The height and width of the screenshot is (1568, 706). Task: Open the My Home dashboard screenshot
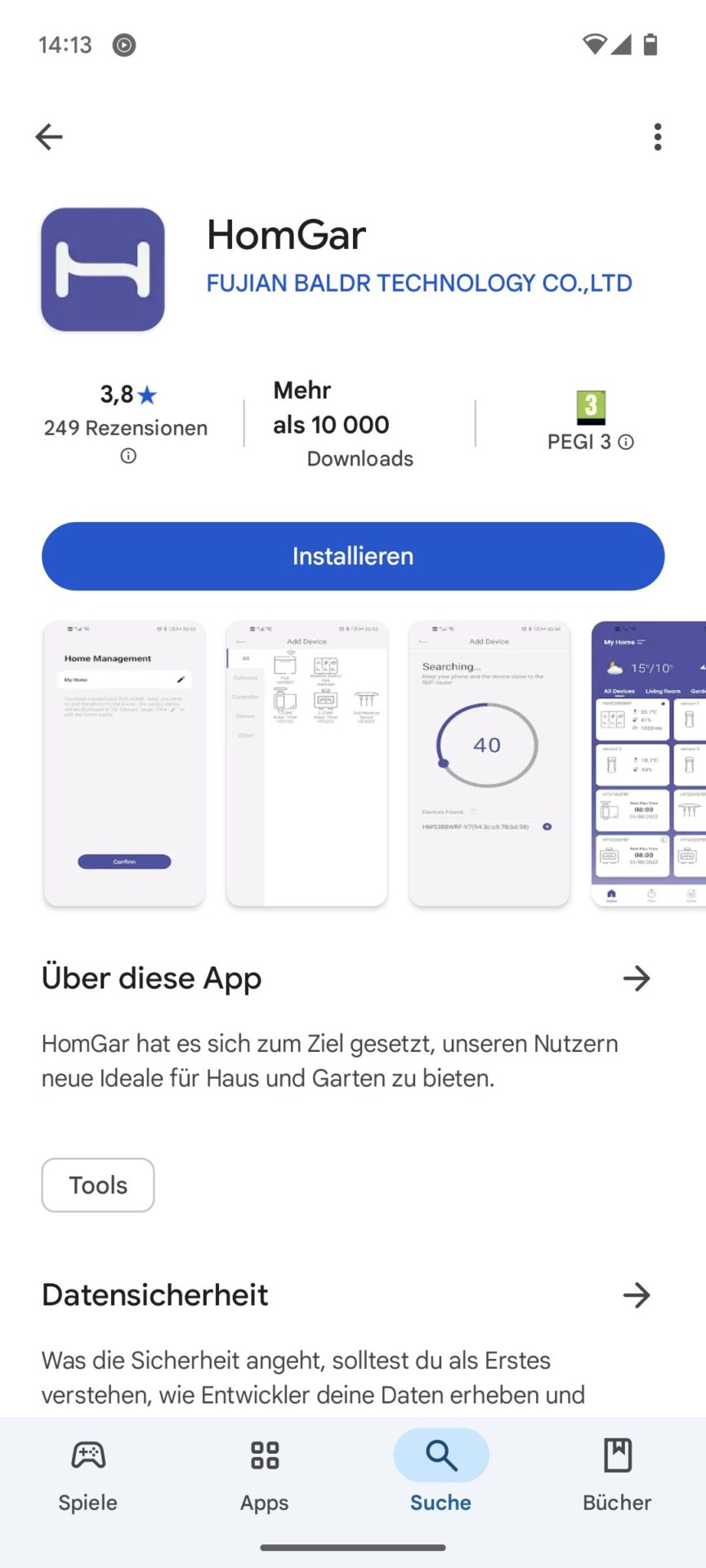[649, 764]
